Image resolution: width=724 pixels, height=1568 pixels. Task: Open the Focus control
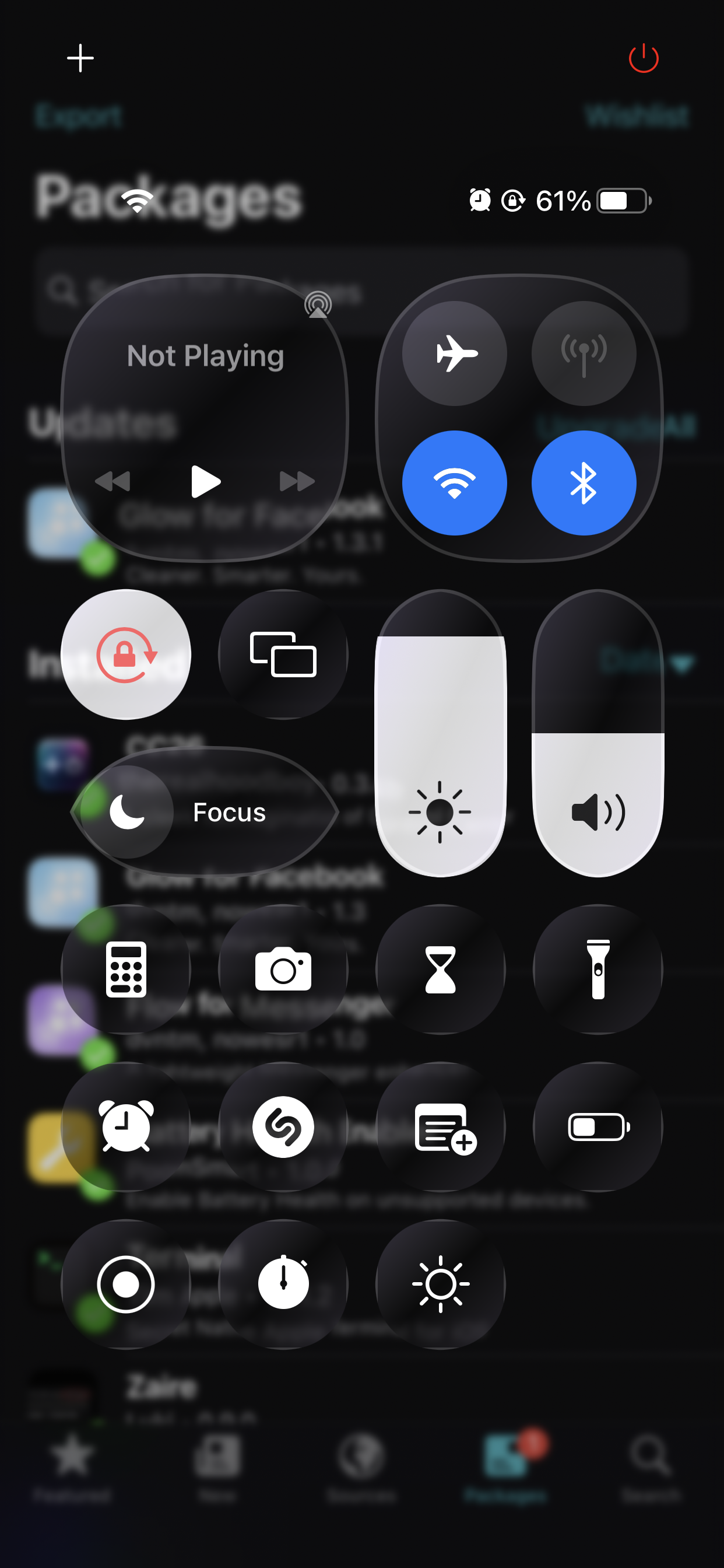(205, 812)
